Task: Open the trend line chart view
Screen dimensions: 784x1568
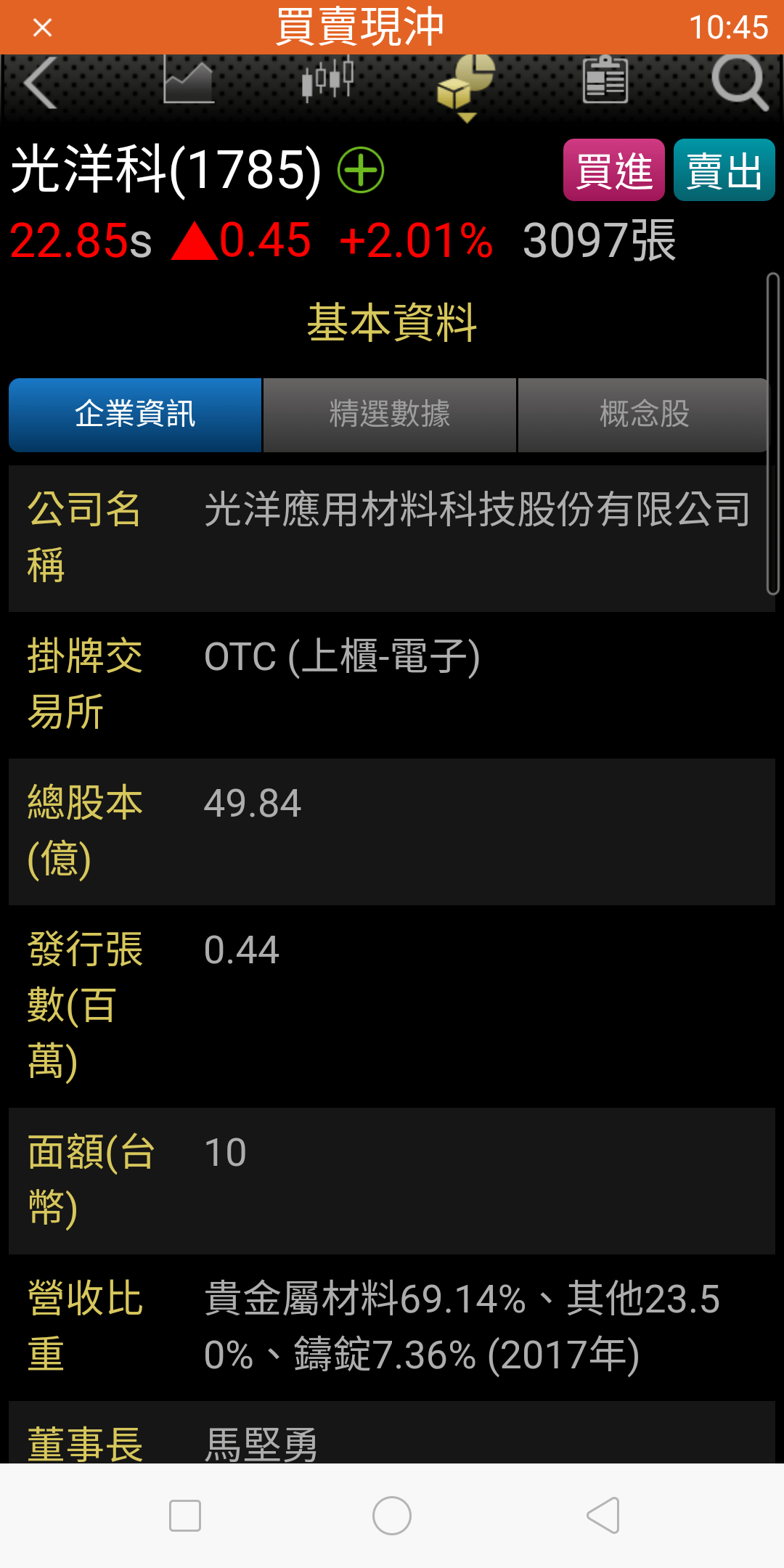Action: pyautogui.click(x=188, y=81)
